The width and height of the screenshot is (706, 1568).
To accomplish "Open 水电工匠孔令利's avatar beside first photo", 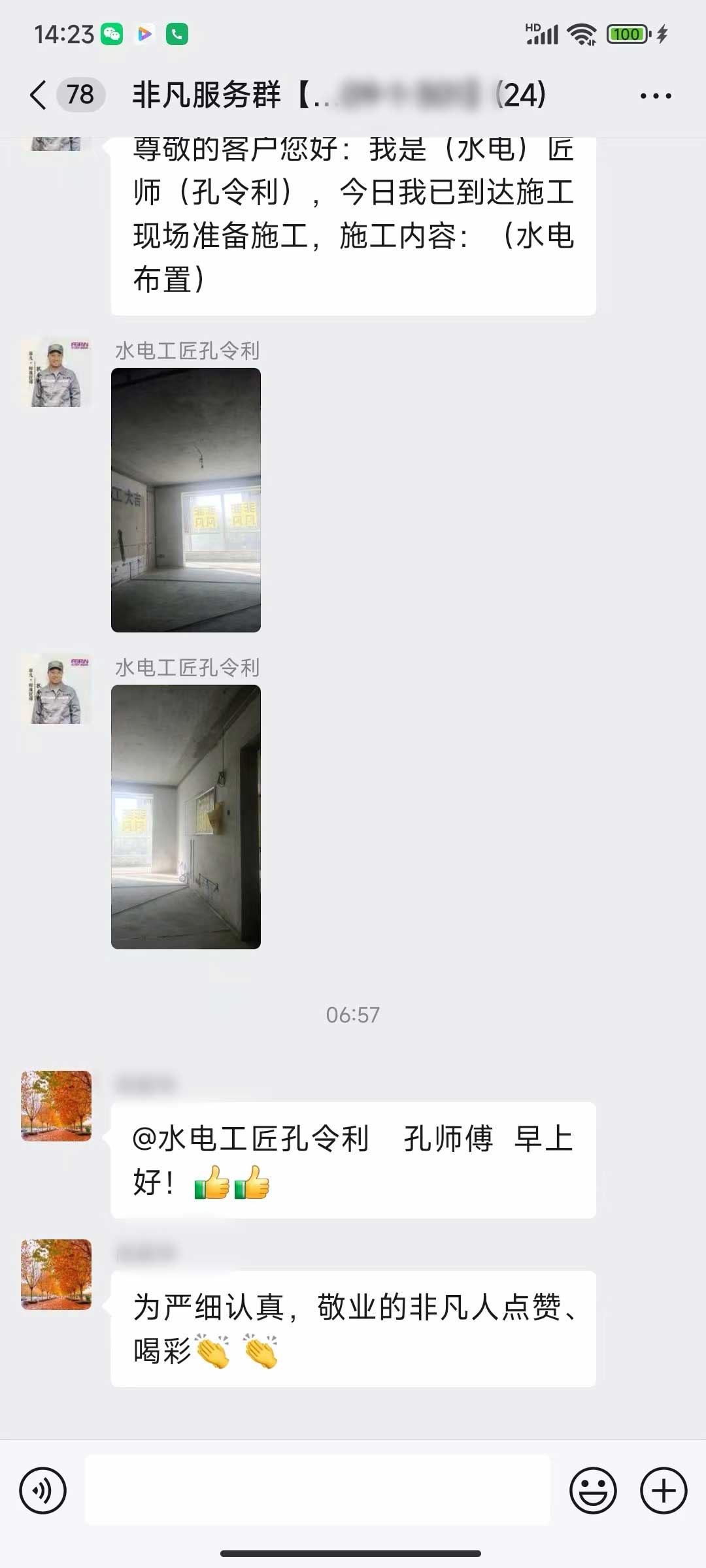I will coord(56,372).
